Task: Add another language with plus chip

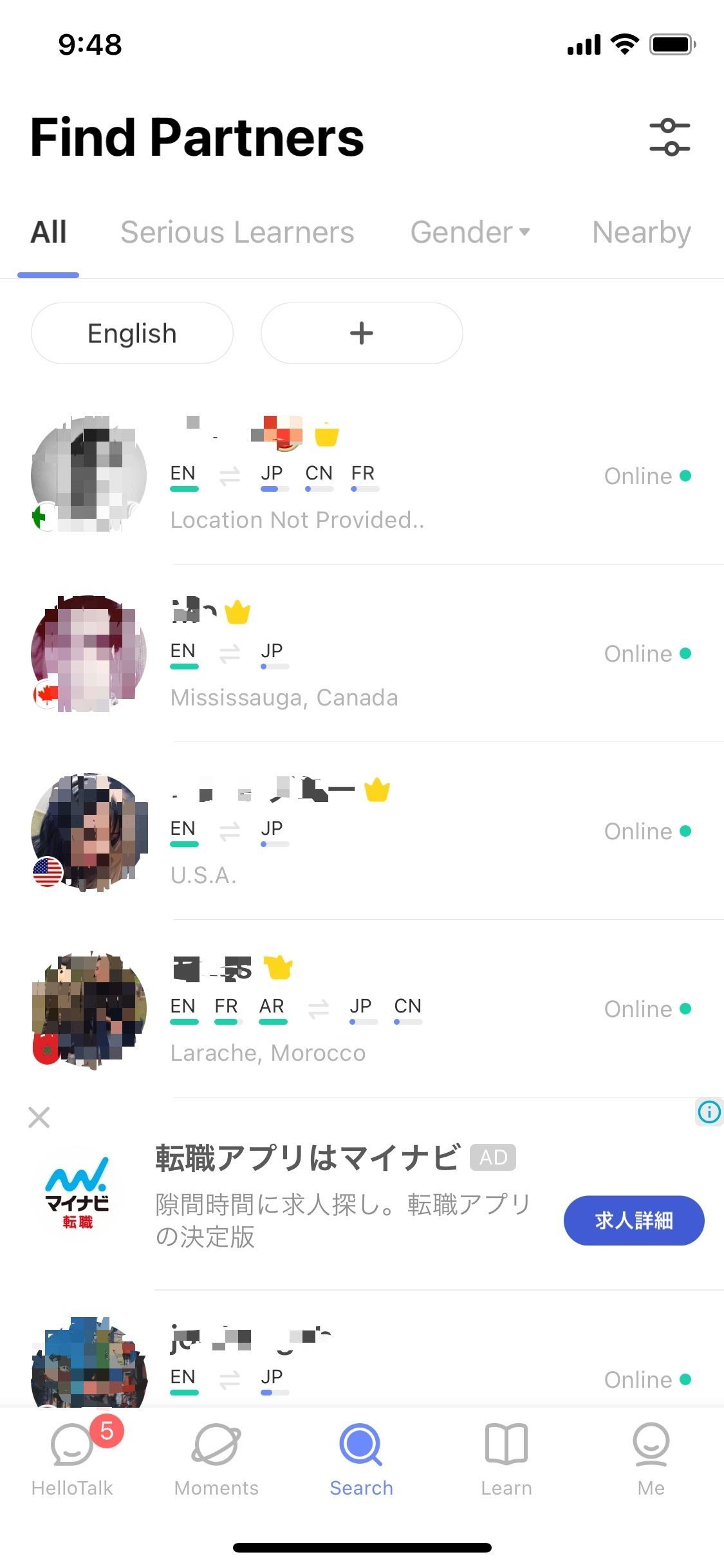Action: (x=361, y=333)
